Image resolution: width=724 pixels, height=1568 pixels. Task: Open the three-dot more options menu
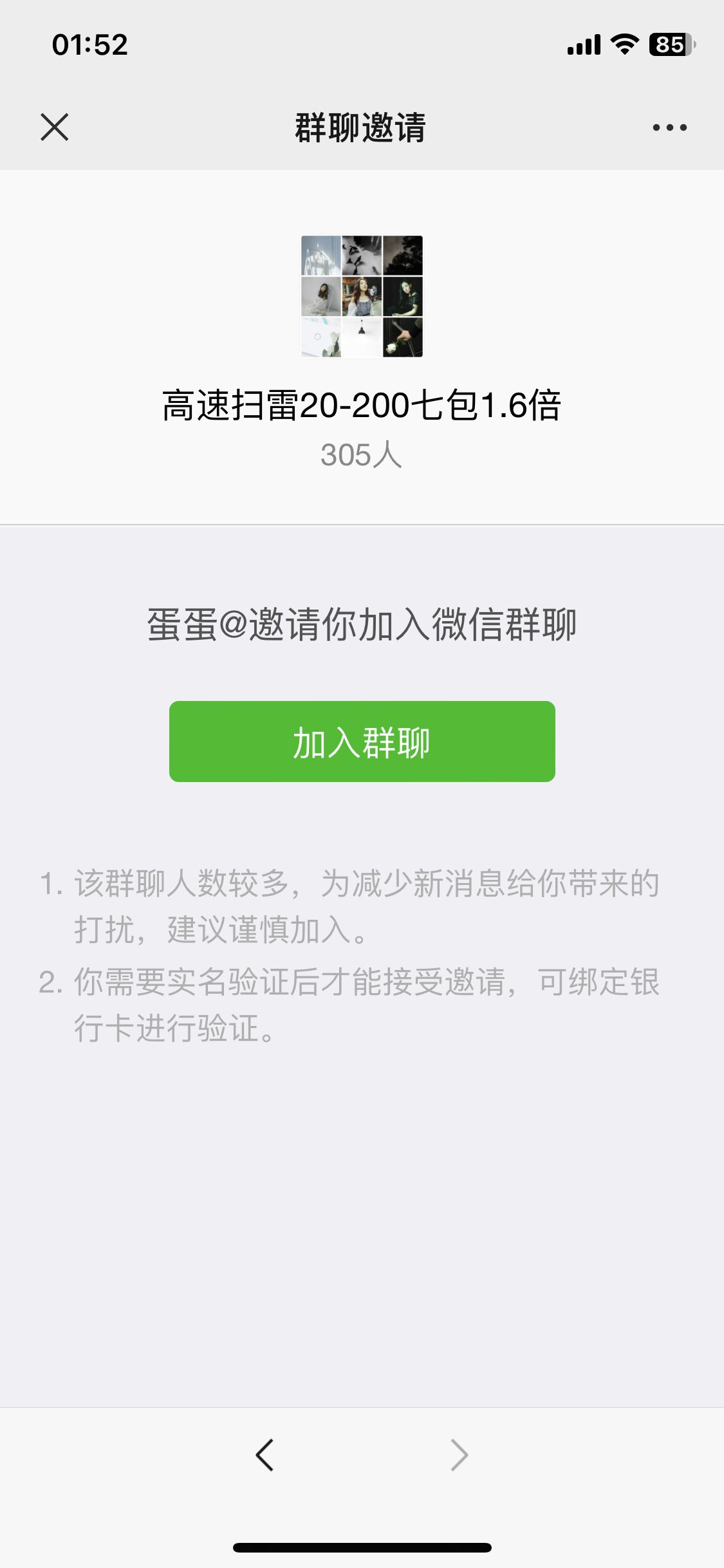[669, 127]
